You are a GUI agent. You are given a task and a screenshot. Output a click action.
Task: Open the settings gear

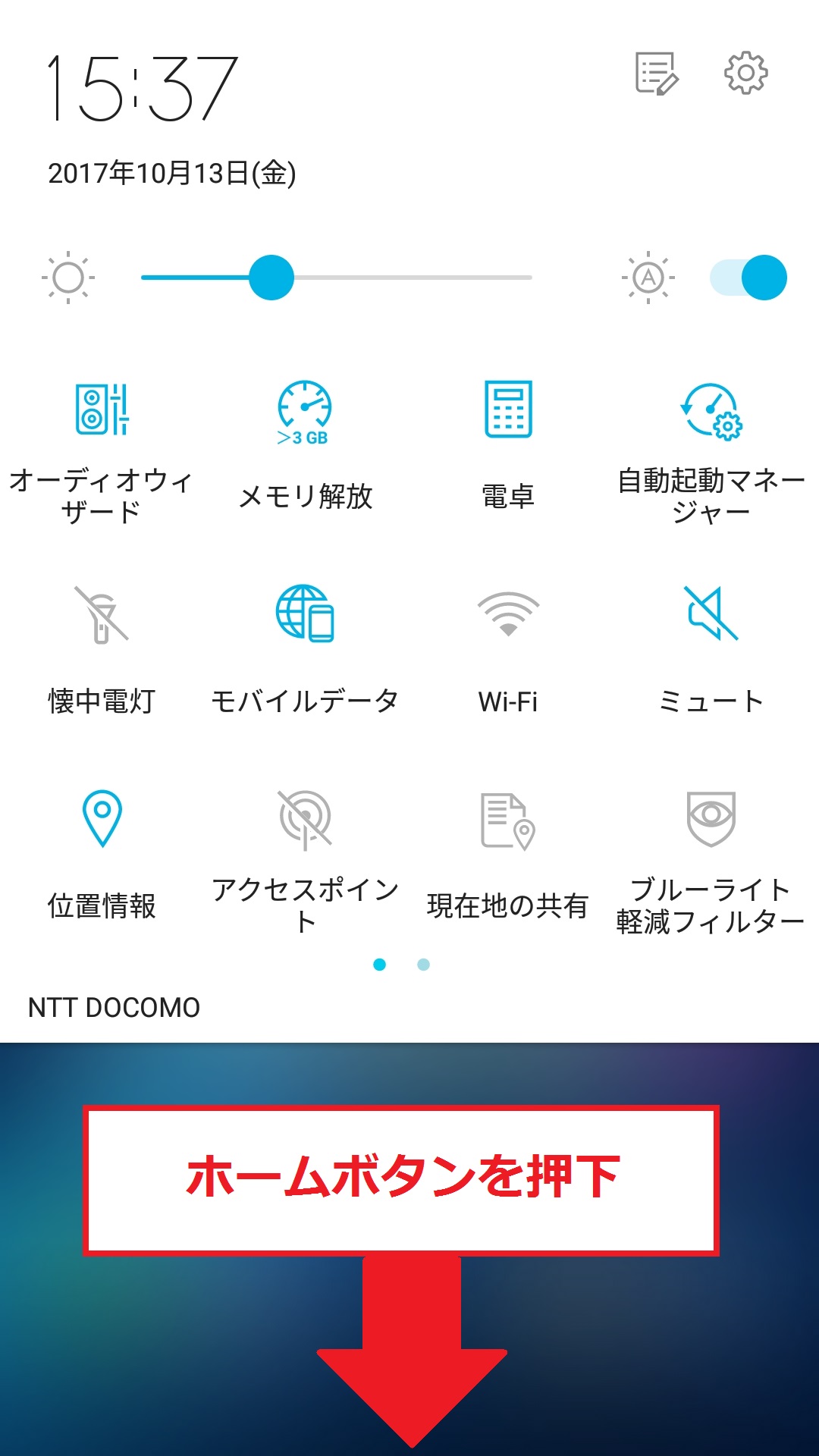745,73
